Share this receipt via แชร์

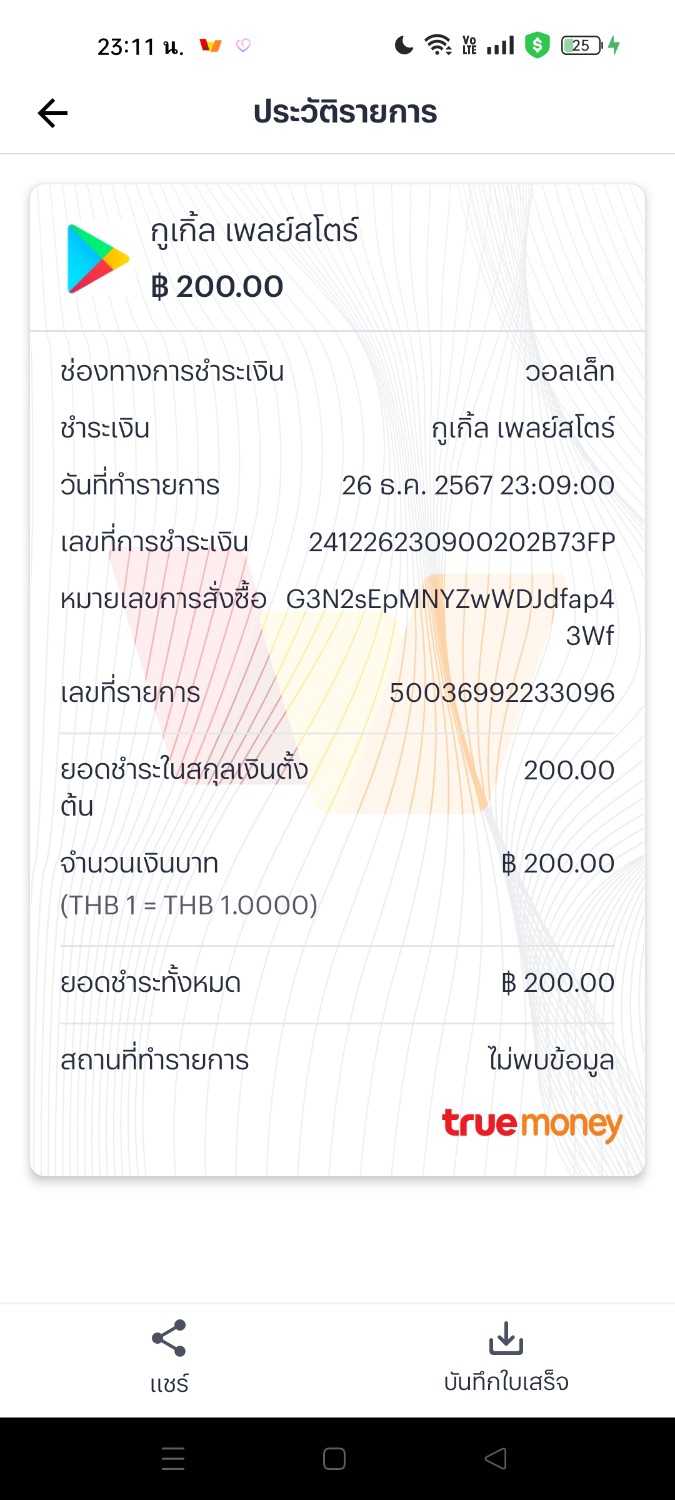(x=168, y=1356)
